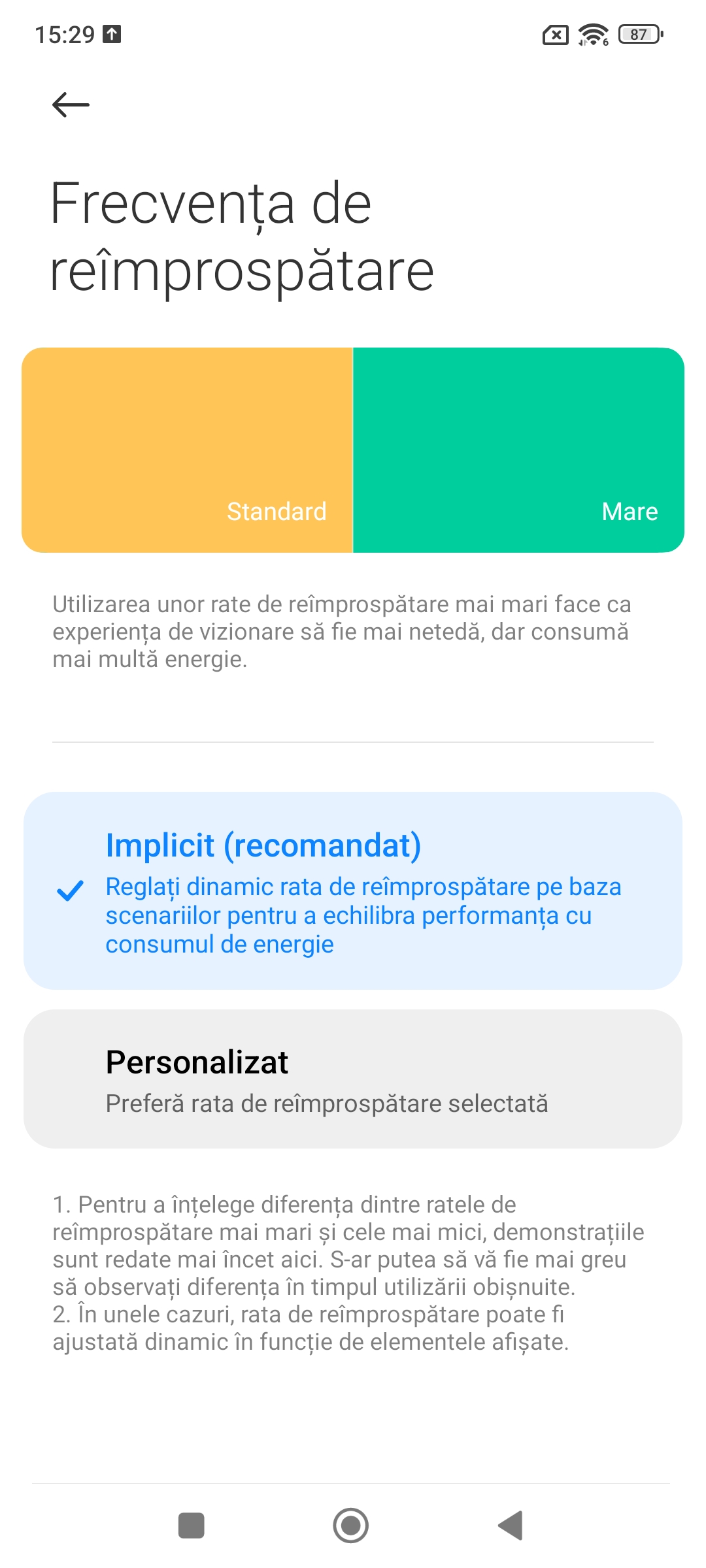
Task: Tap the system back triangle button
Action: (x=511, y=1526)
